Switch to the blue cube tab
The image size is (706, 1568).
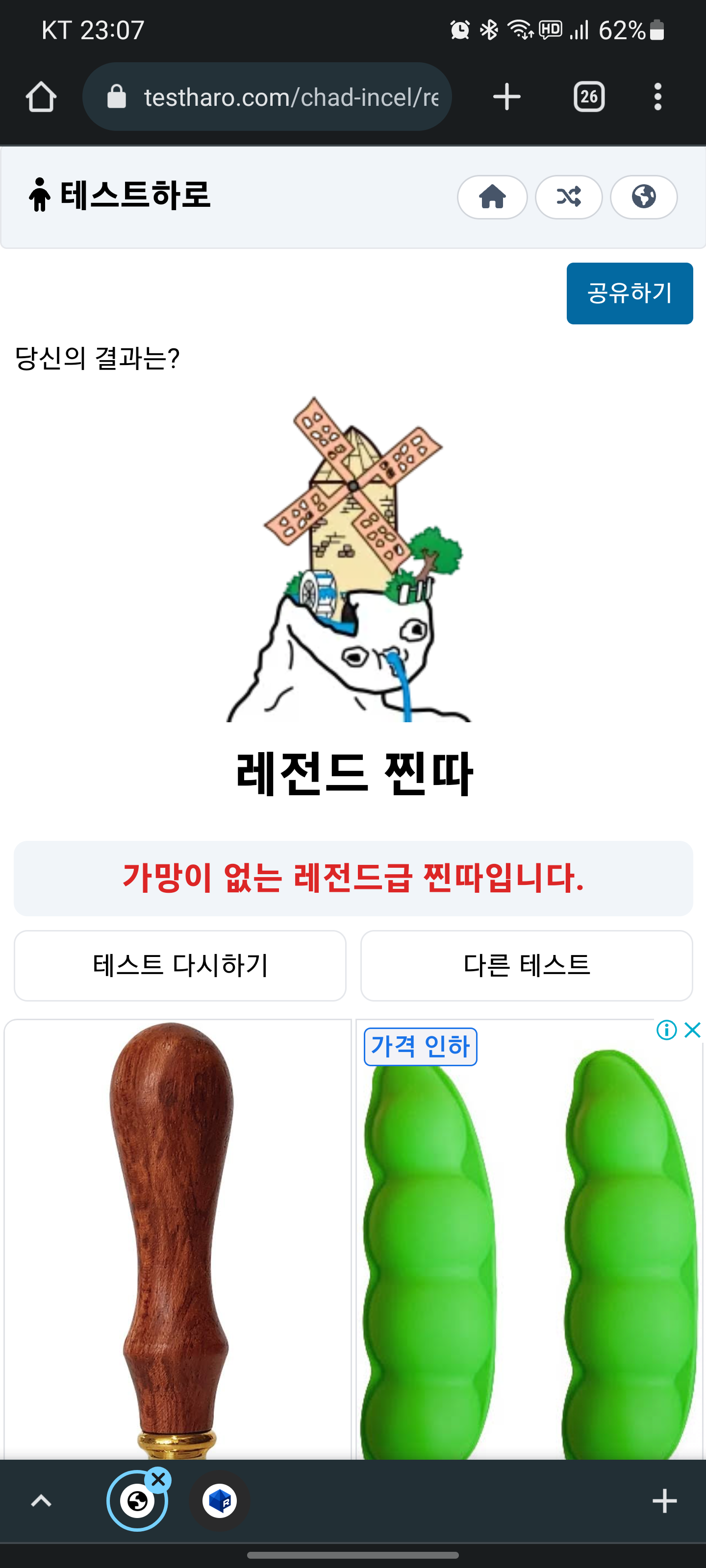coord(220,1500)
